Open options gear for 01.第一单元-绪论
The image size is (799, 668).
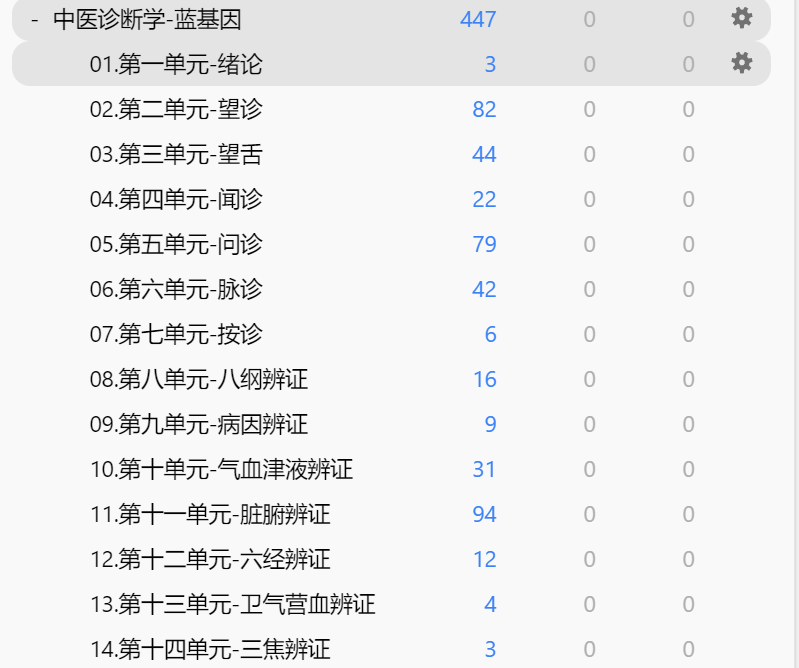click(741, 63)
